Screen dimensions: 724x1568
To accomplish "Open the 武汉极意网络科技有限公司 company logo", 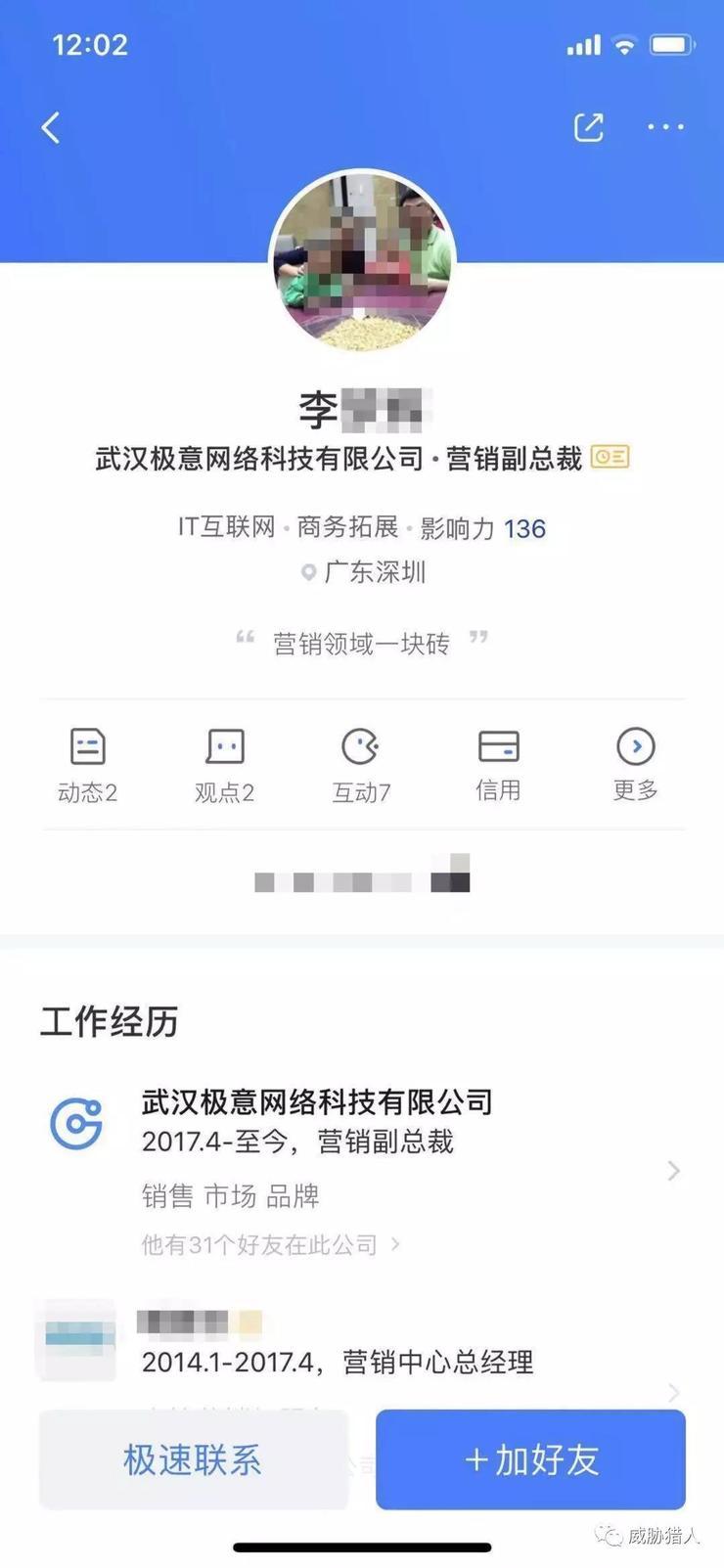I will [76, 1123].
